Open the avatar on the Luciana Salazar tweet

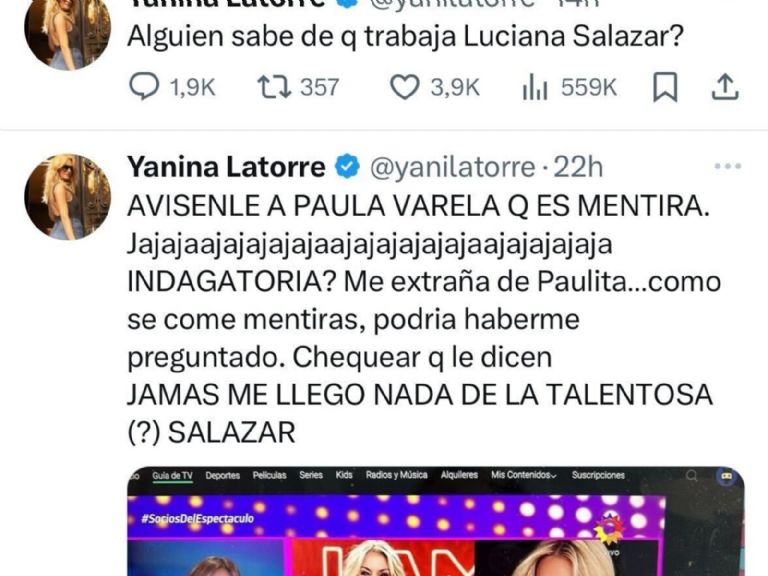(x=67, y=30)
